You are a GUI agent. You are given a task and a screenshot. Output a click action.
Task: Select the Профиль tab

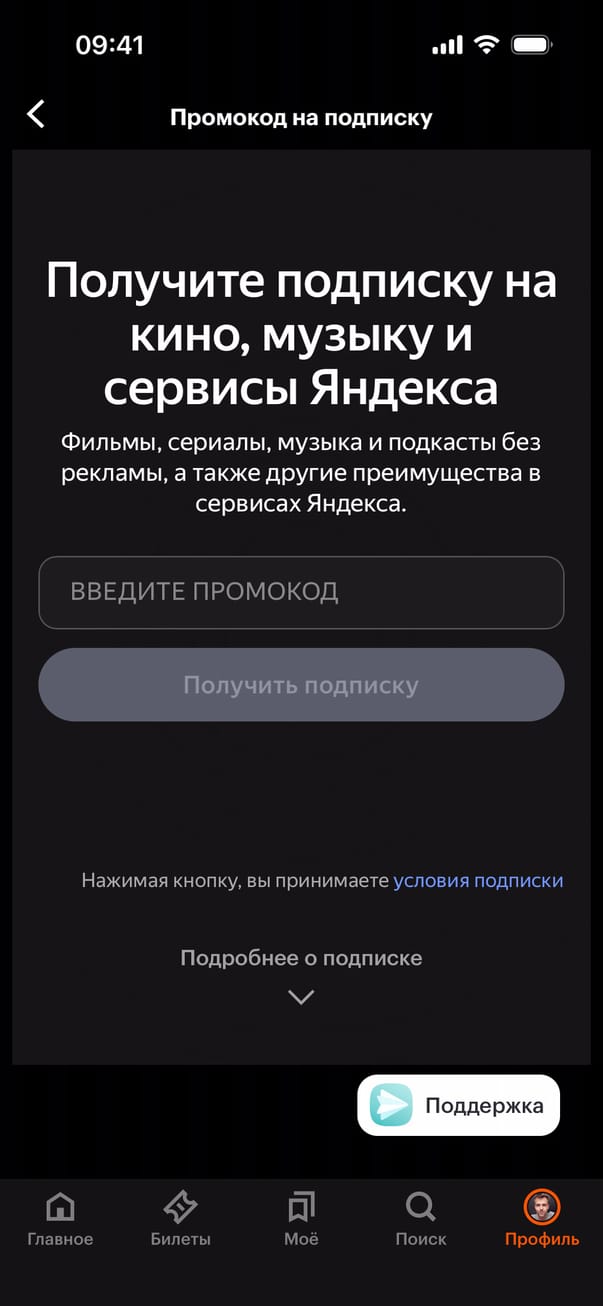point(541,1220)
